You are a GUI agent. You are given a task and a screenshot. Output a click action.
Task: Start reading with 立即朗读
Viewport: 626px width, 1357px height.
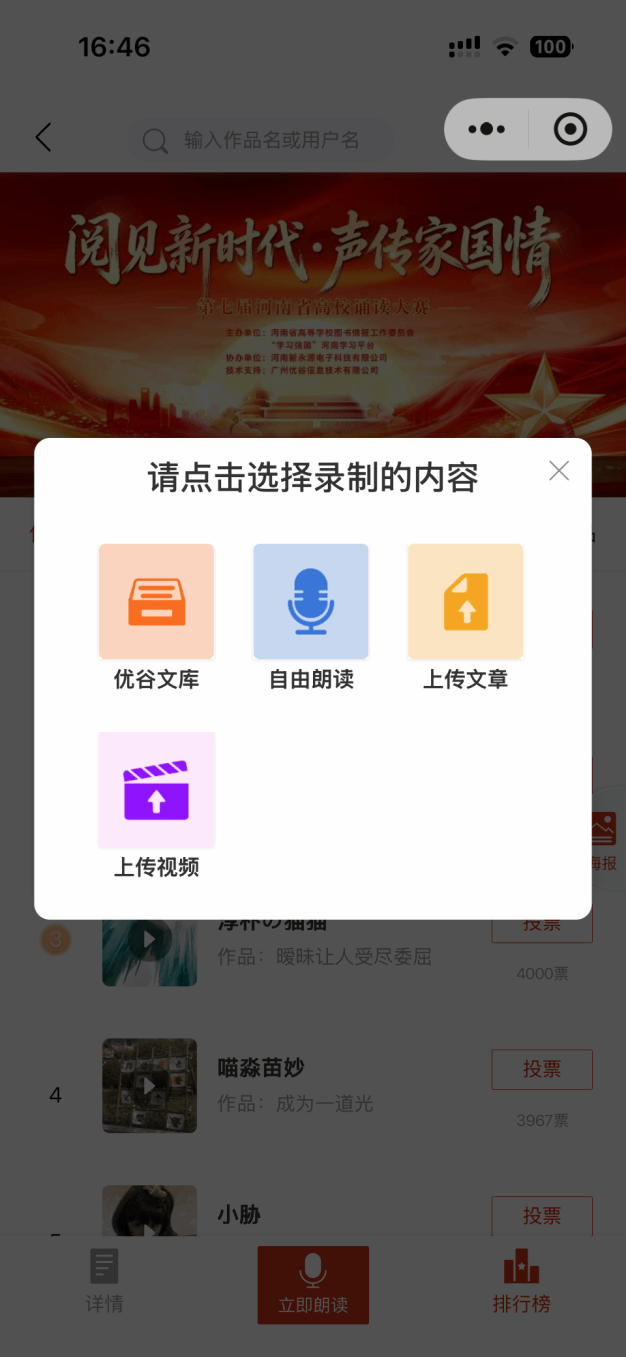(x=313, y=1284)
